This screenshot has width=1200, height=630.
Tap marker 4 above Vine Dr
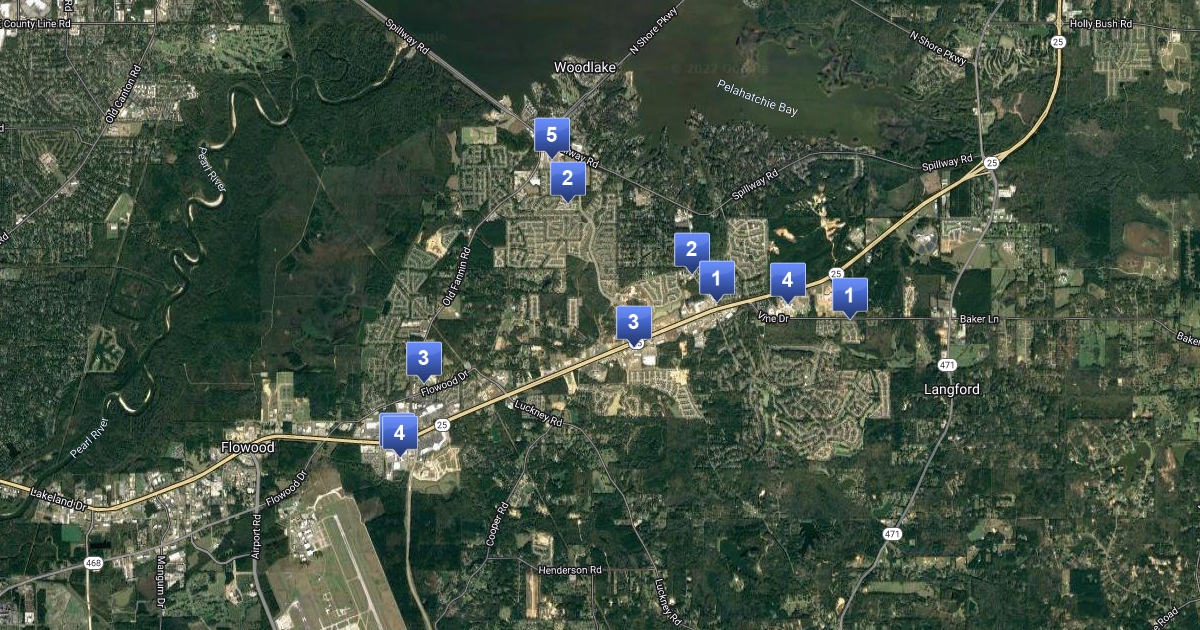787,280
